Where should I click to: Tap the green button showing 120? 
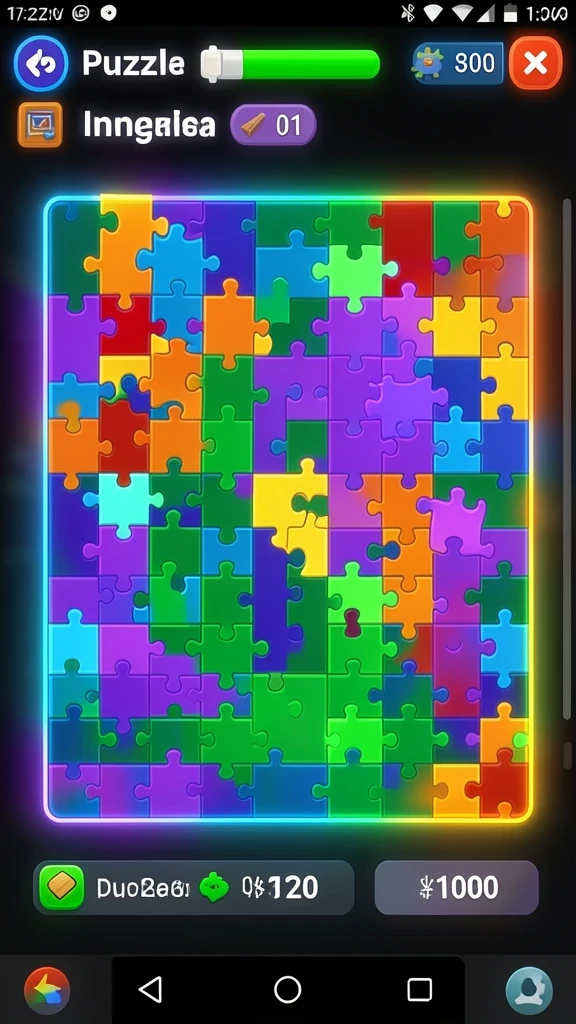(x=193, y=887)
